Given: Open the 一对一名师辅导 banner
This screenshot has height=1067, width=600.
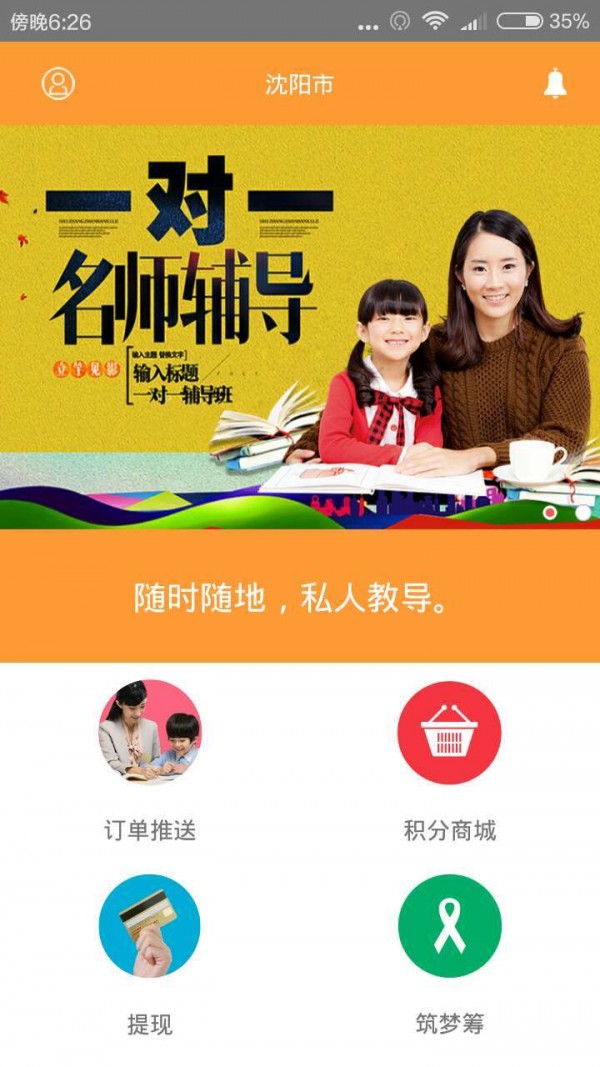Looking at the screenshot, I should [x=300, y=325].
